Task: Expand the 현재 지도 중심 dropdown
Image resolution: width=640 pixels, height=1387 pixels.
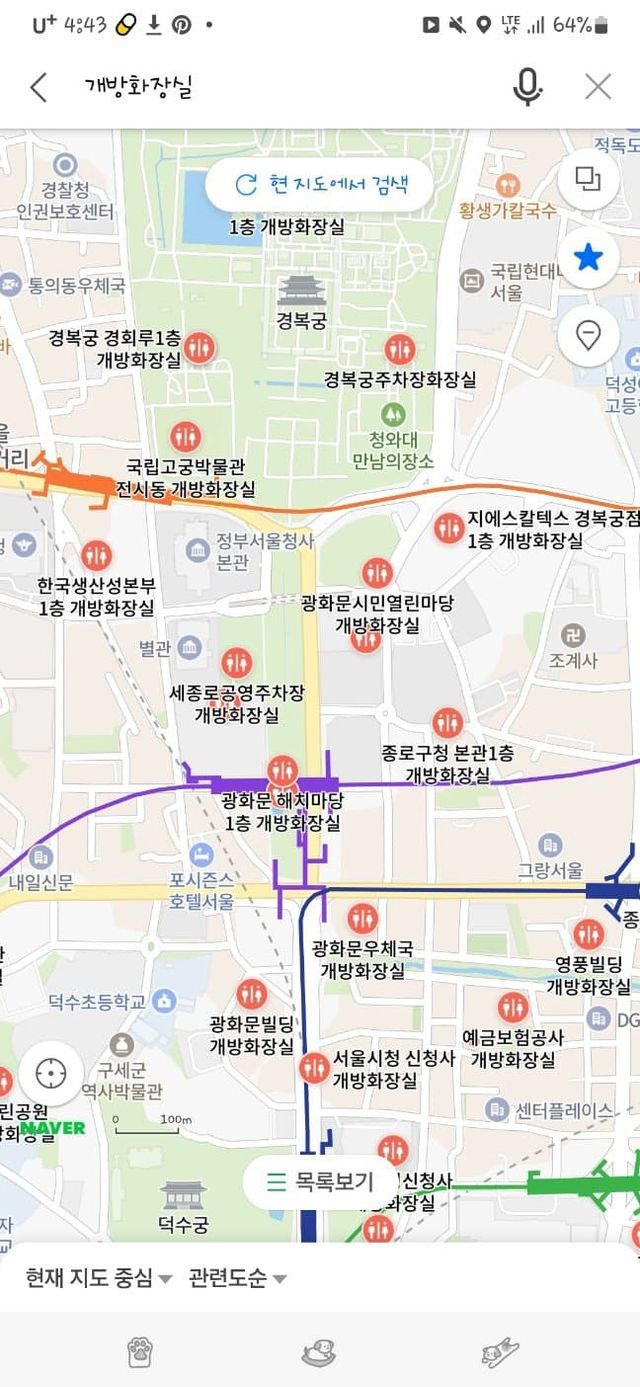Action: click(98, 1278)
